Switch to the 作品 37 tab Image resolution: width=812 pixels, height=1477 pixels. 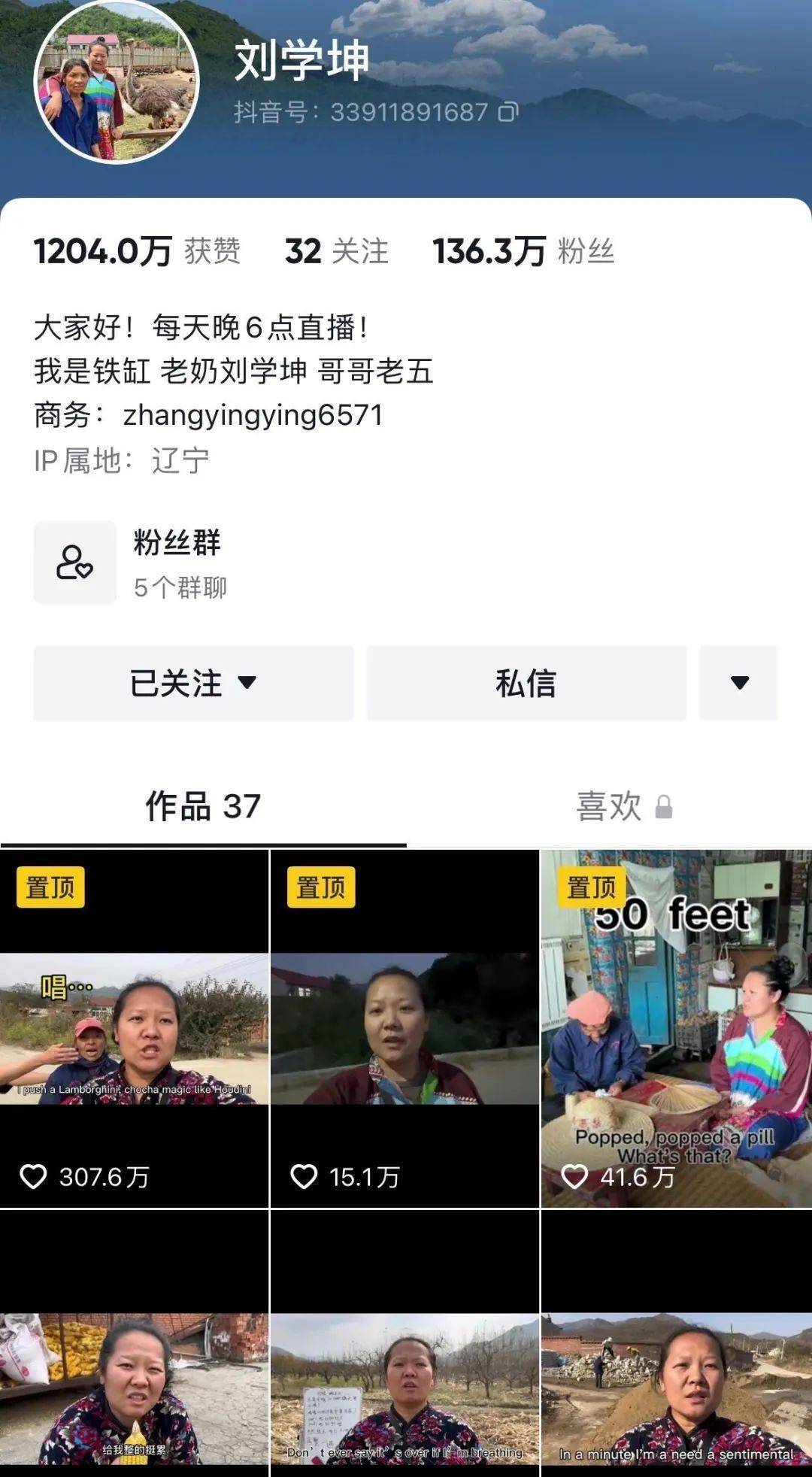[203, 807]
